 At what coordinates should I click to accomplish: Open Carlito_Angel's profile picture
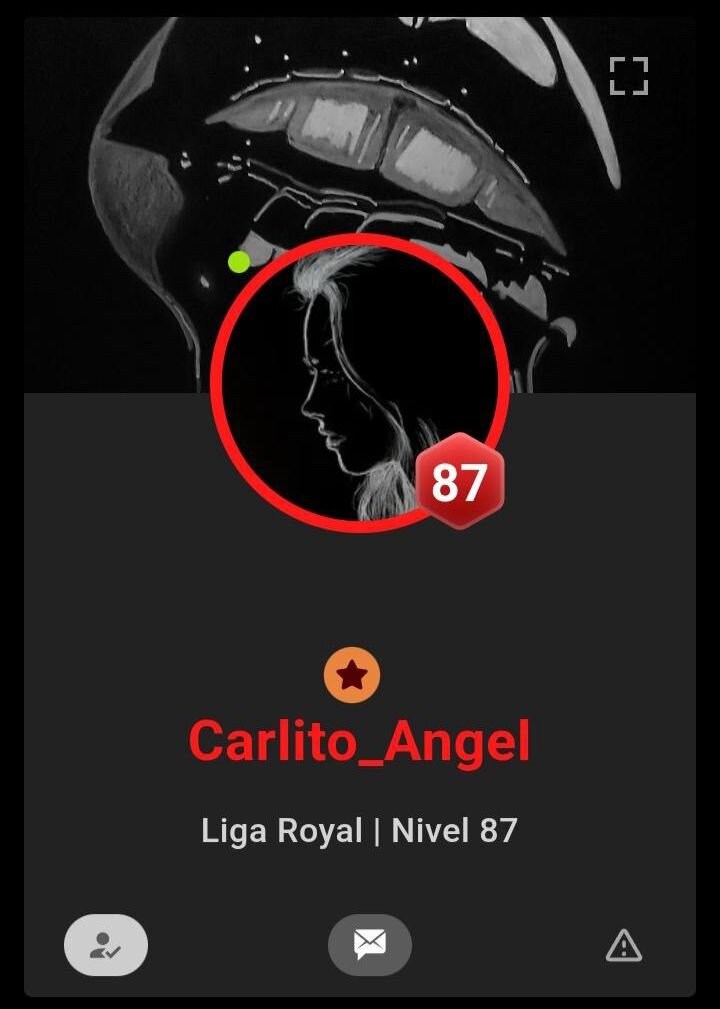(358, 382)
